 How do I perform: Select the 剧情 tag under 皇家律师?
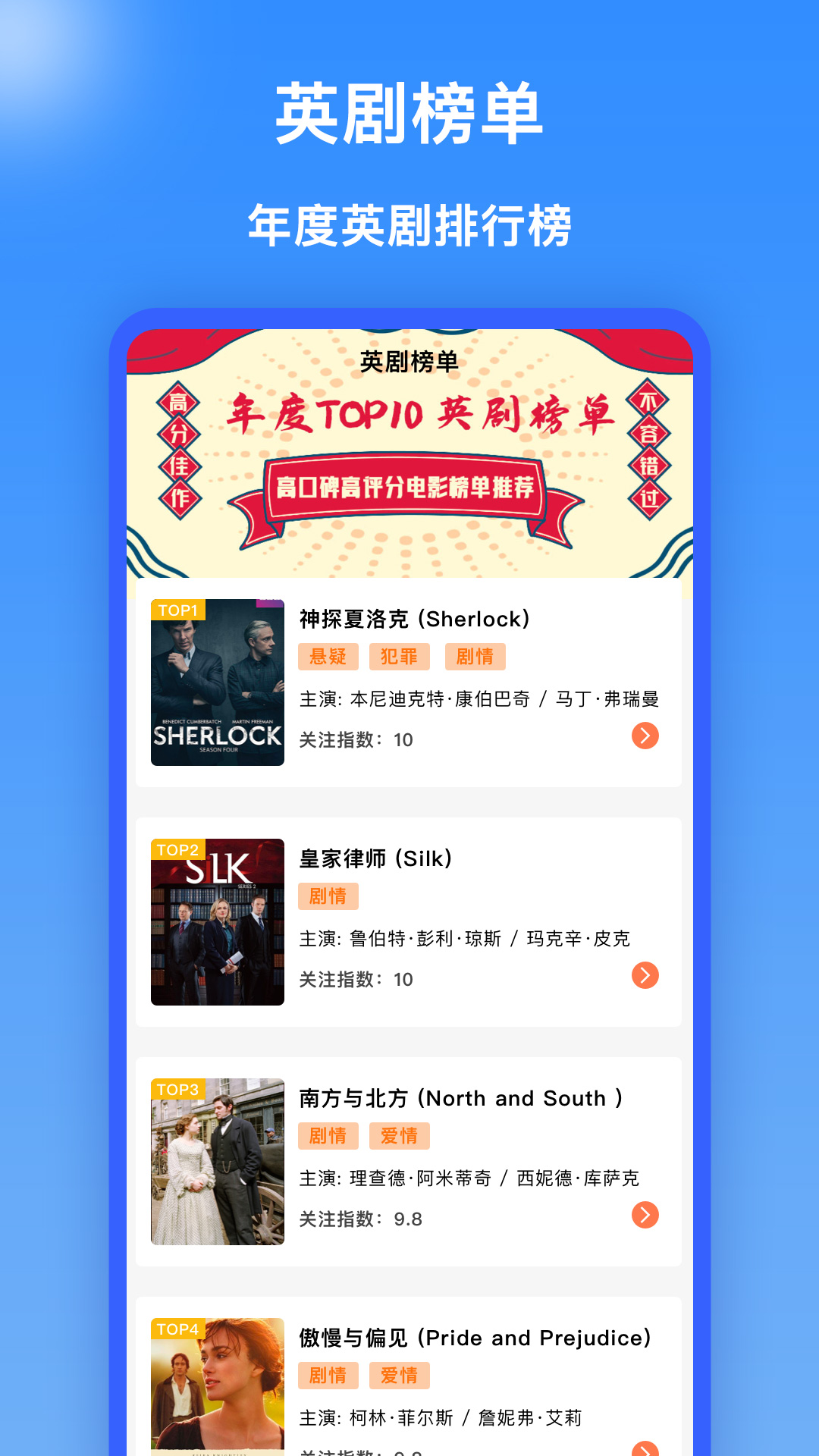(328, 896)
